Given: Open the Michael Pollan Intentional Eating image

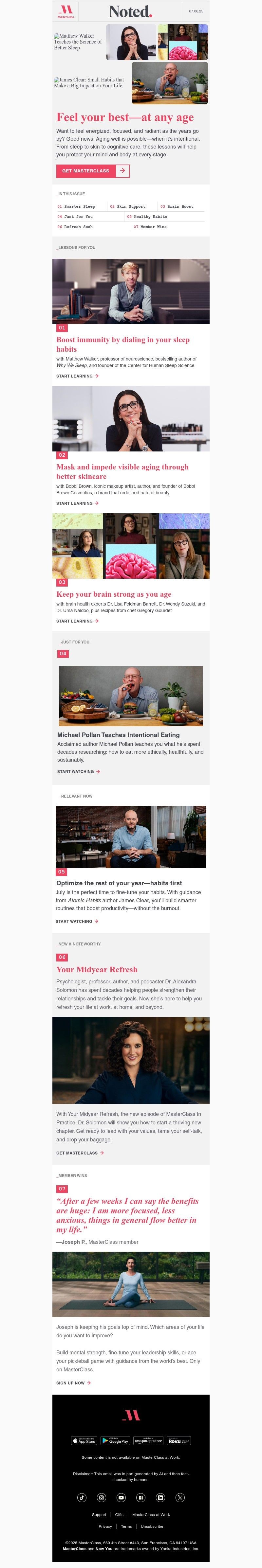Looking at the screenshot, I should 130,696.
